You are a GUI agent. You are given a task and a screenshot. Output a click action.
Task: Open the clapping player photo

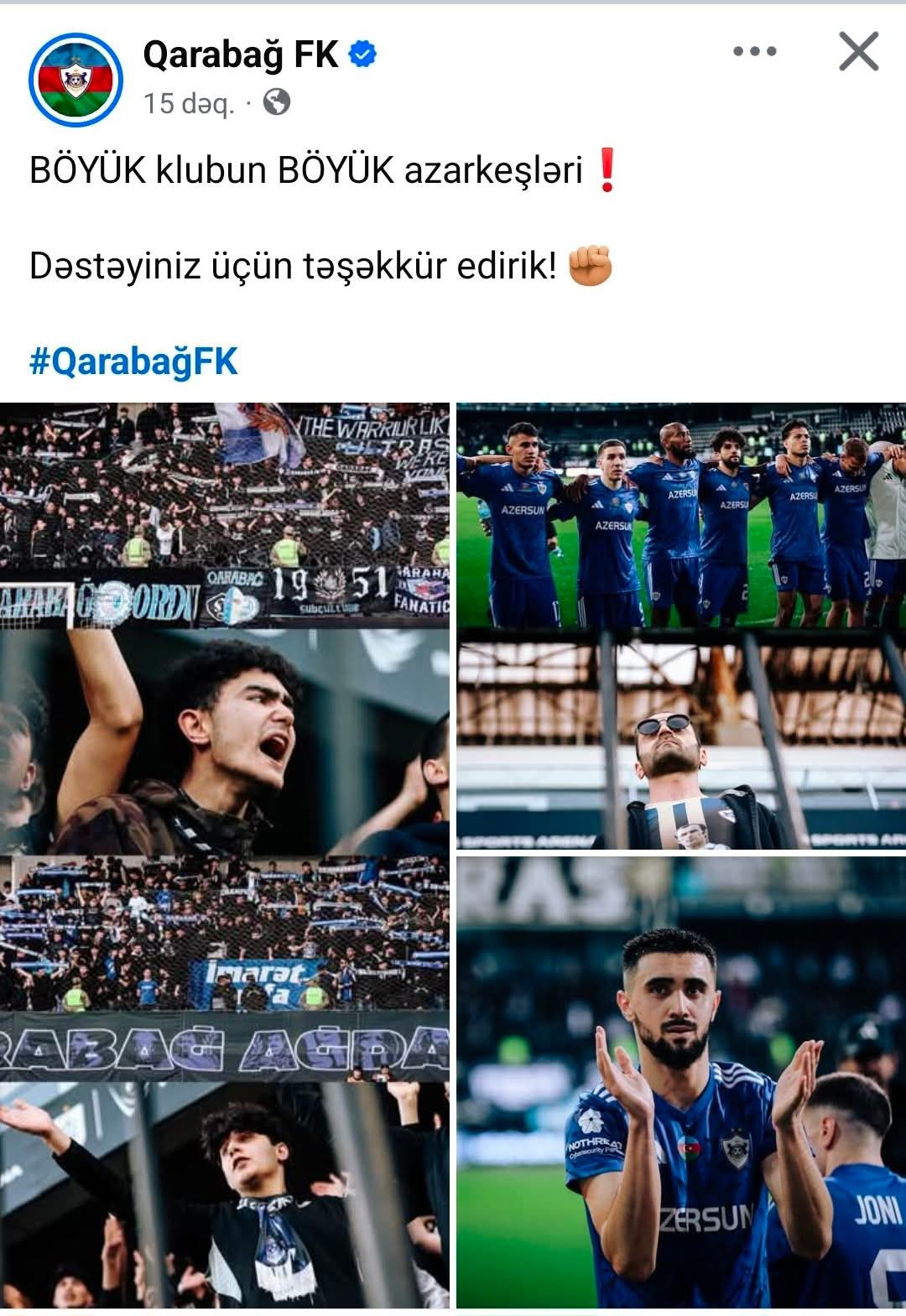click(x=680, y=1082)
